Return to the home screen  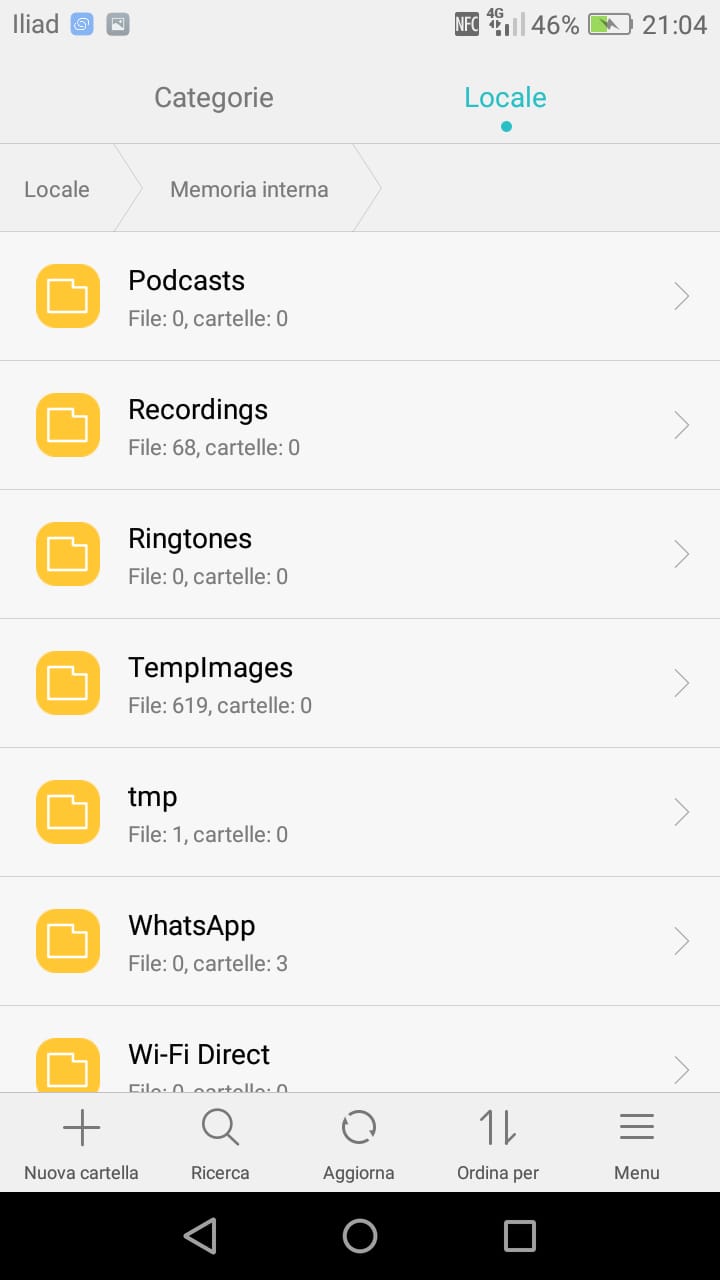[360, 1236]
